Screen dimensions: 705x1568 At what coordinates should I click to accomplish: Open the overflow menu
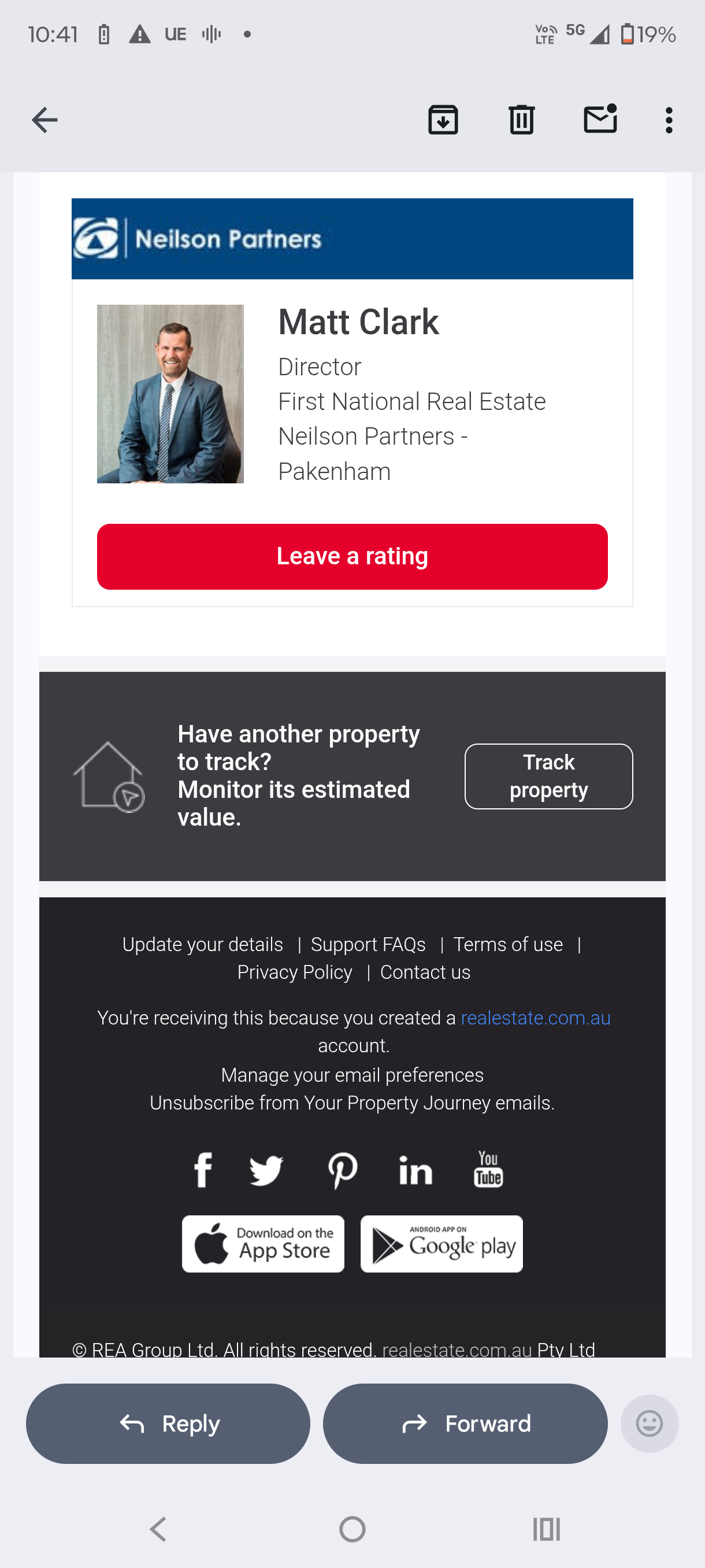(669, 120)
